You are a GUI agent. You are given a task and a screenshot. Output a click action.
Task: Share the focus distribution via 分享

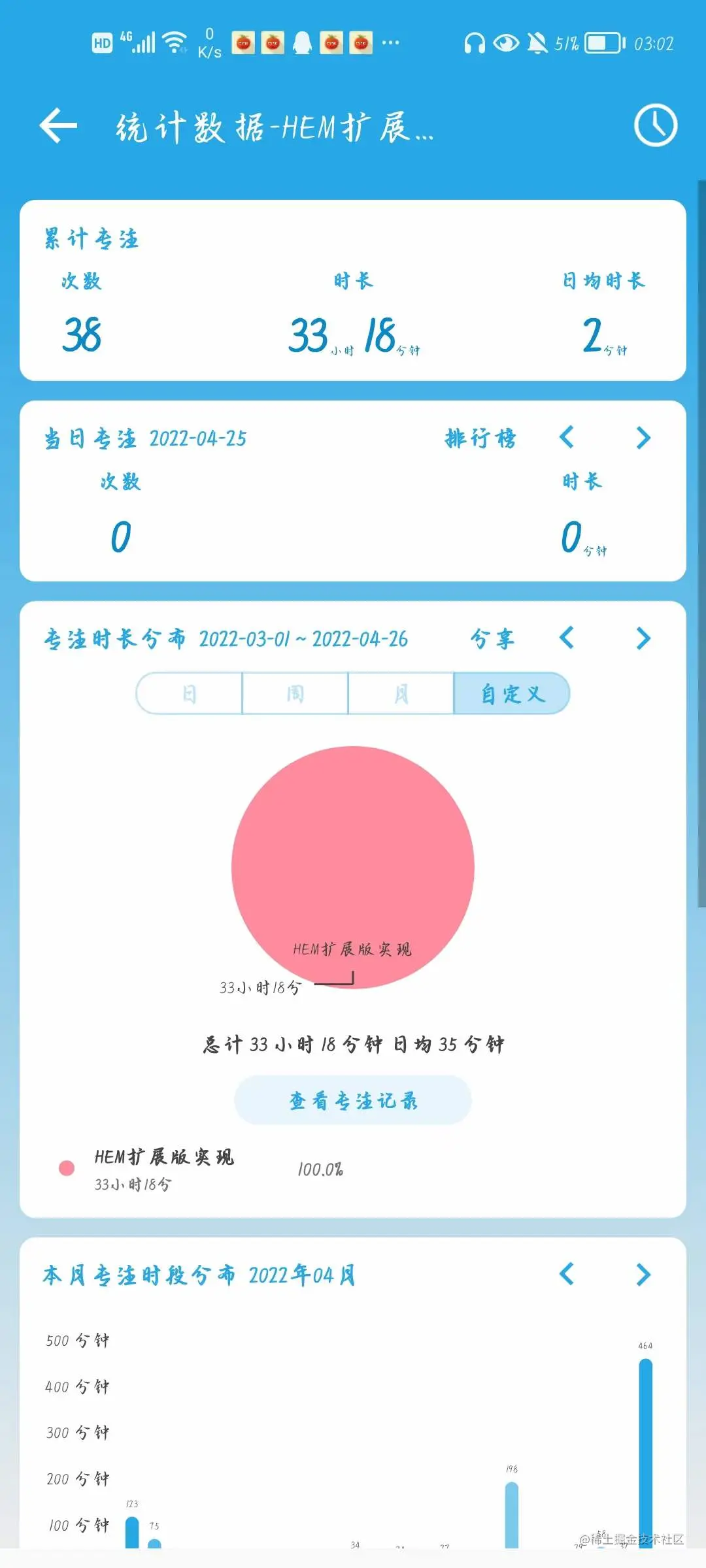pyautogui.click(x=492, y=638)
